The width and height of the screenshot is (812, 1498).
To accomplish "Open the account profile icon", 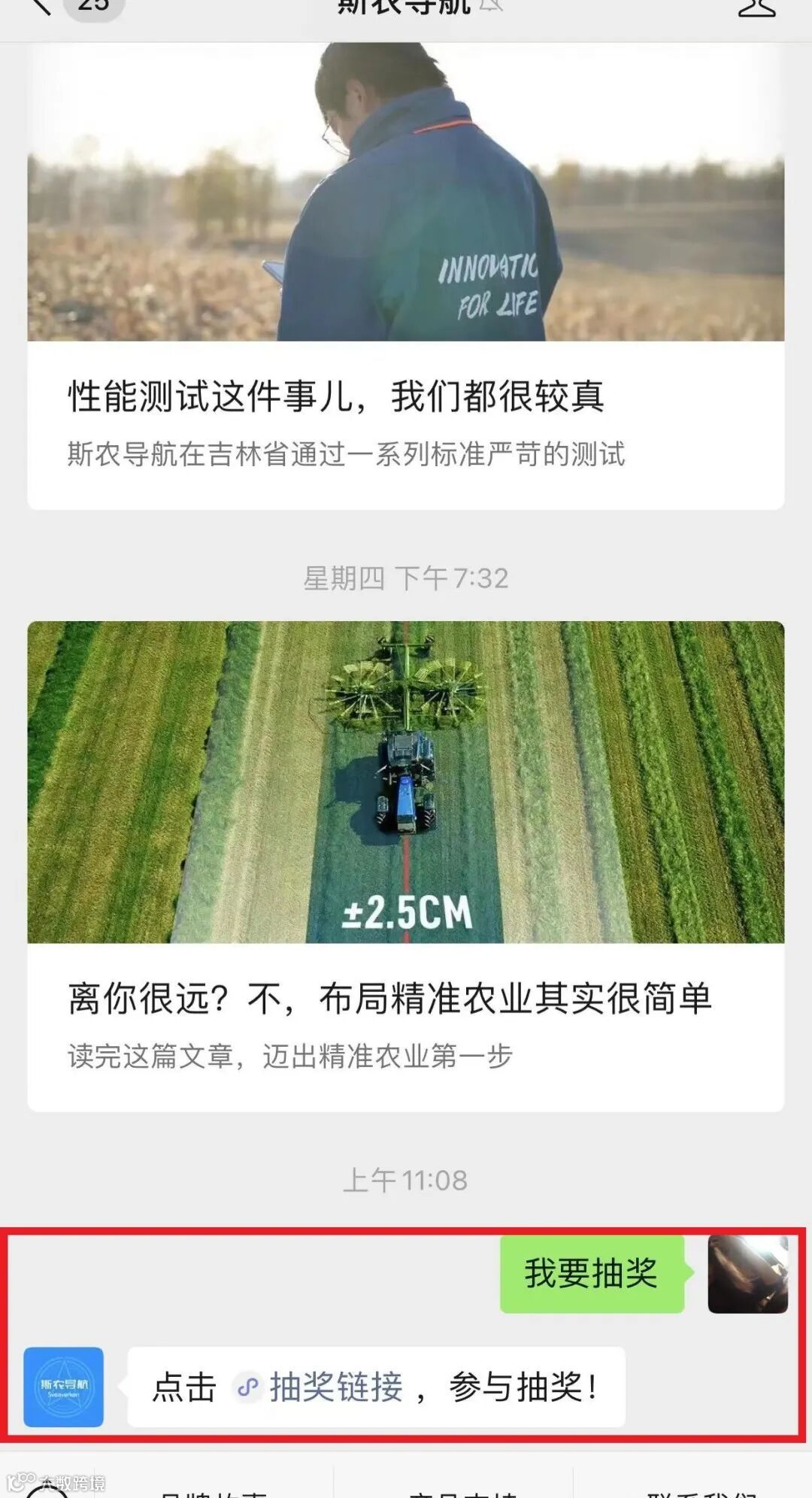I will point(756,8).
